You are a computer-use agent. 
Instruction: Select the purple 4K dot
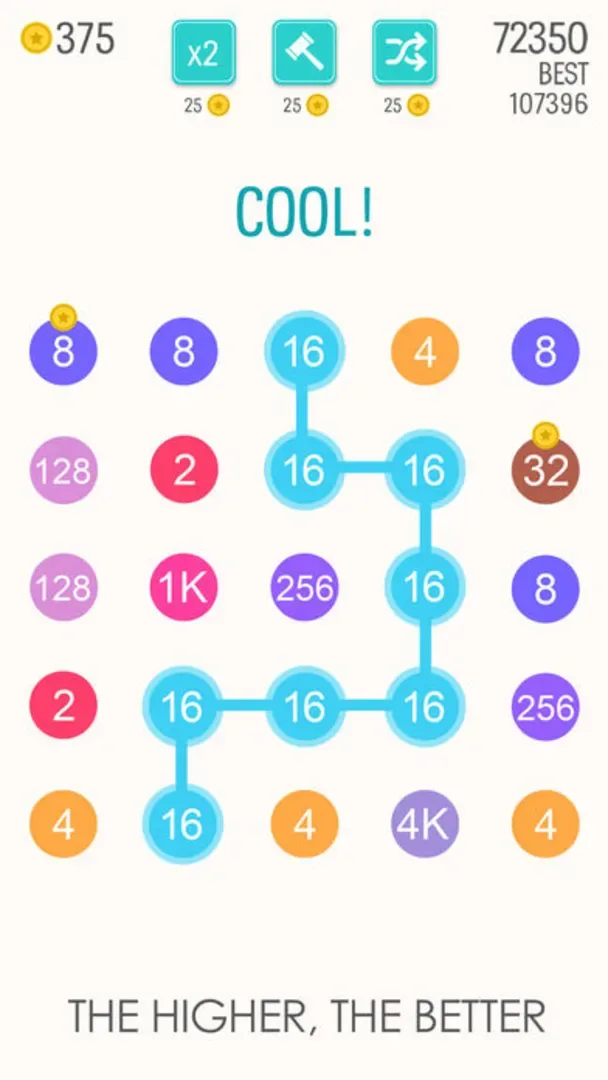(425, 825)
